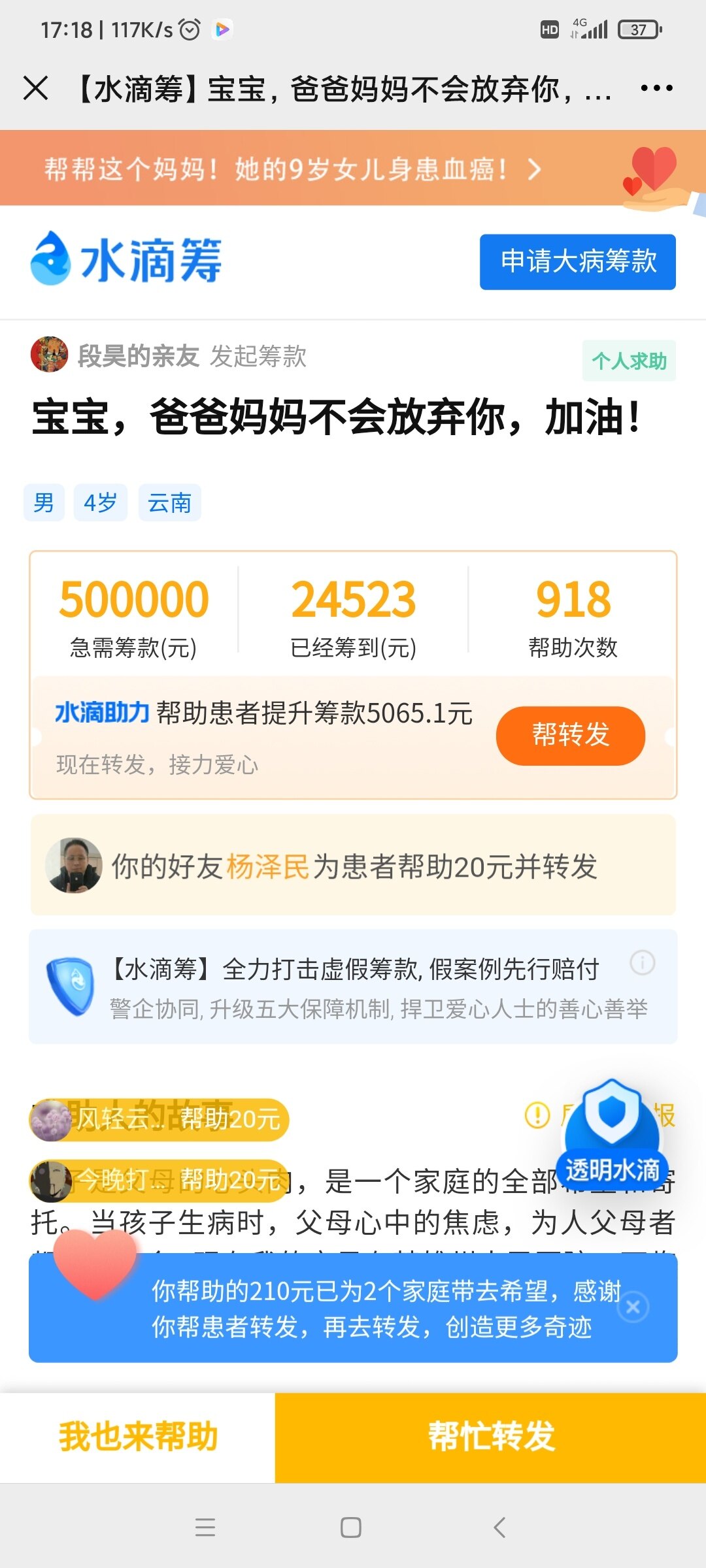The height and width of the screenshot is (1568, 706).
Task: Tap 我也来帮助 to donate
Action: [137, 1437]
